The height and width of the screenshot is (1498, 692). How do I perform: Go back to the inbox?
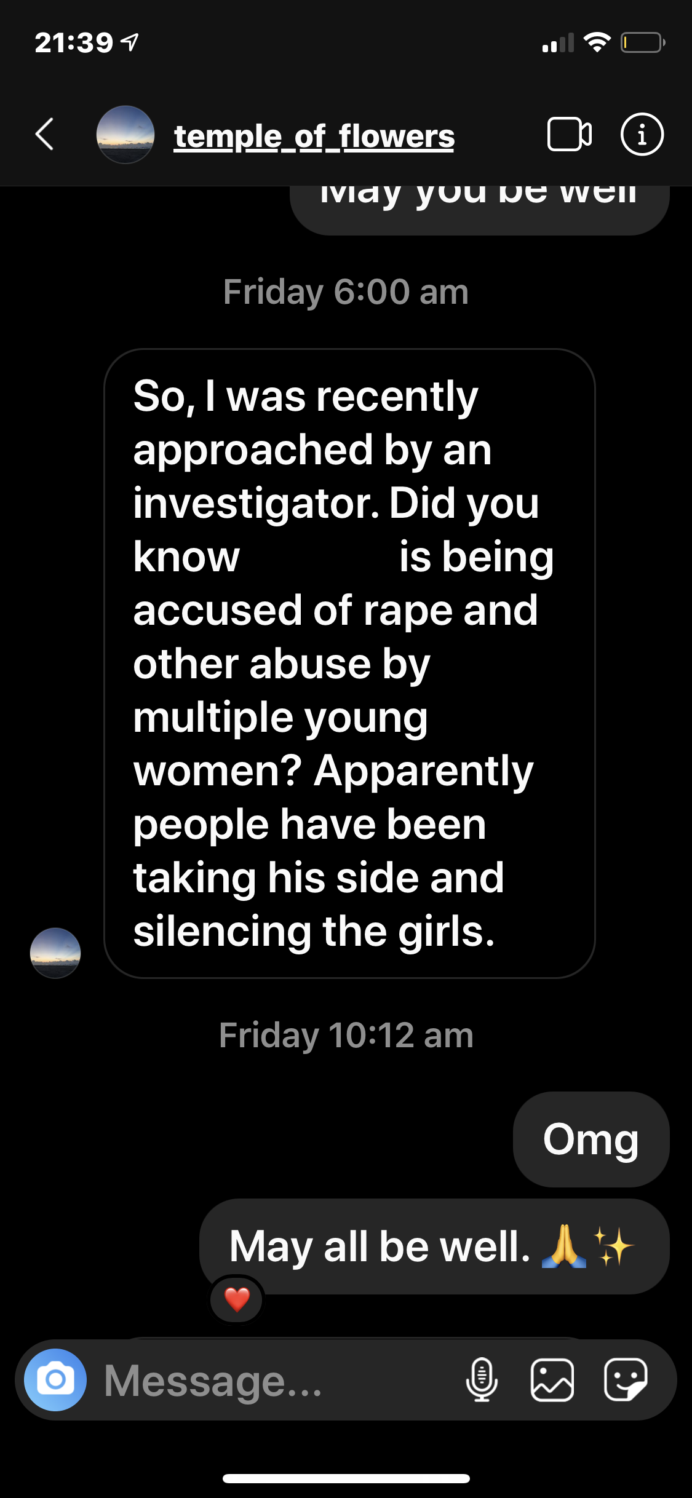[x=44, y=134]
